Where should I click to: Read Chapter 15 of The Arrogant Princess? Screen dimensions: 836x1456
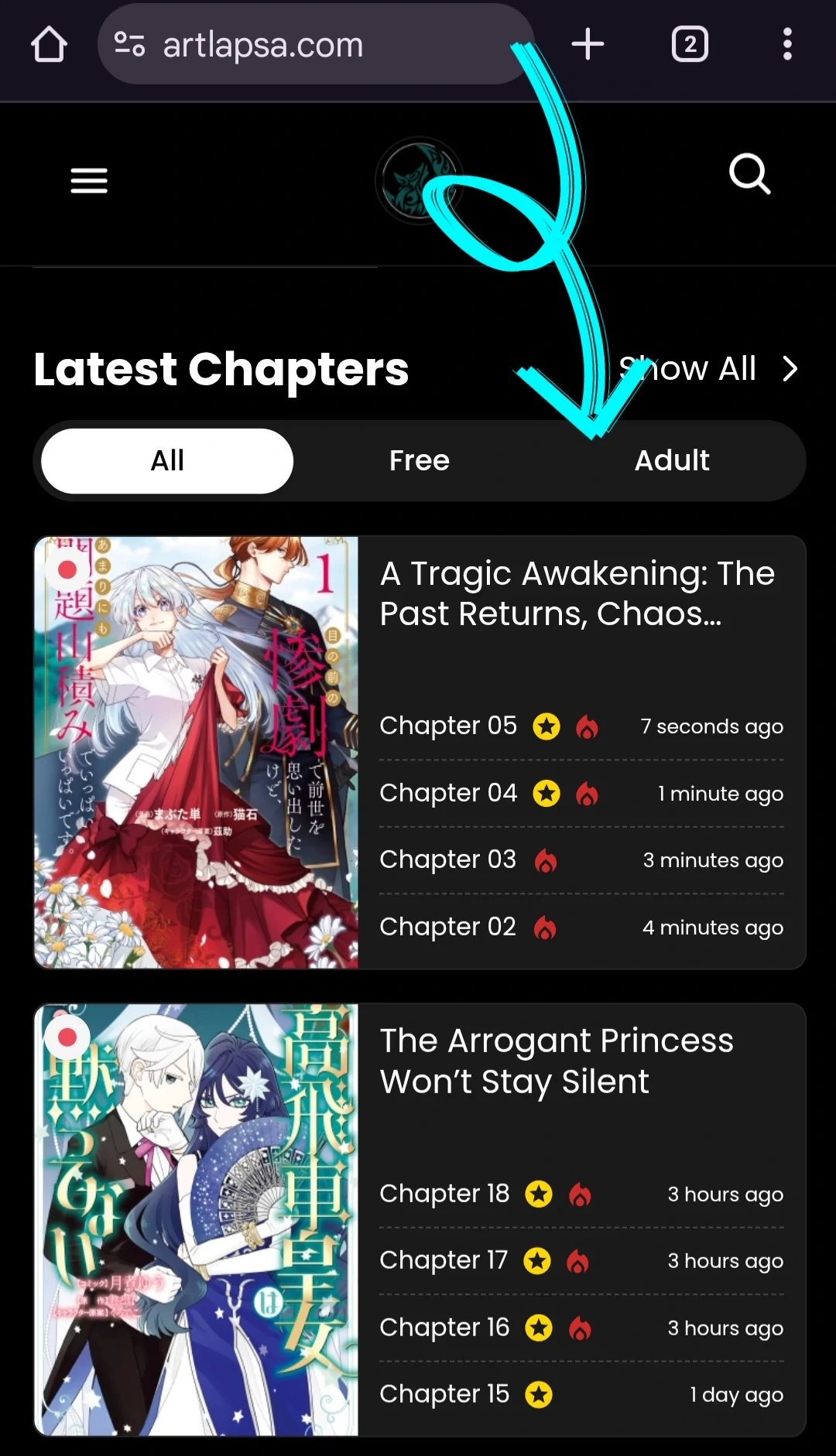[x=581, y=1395]
